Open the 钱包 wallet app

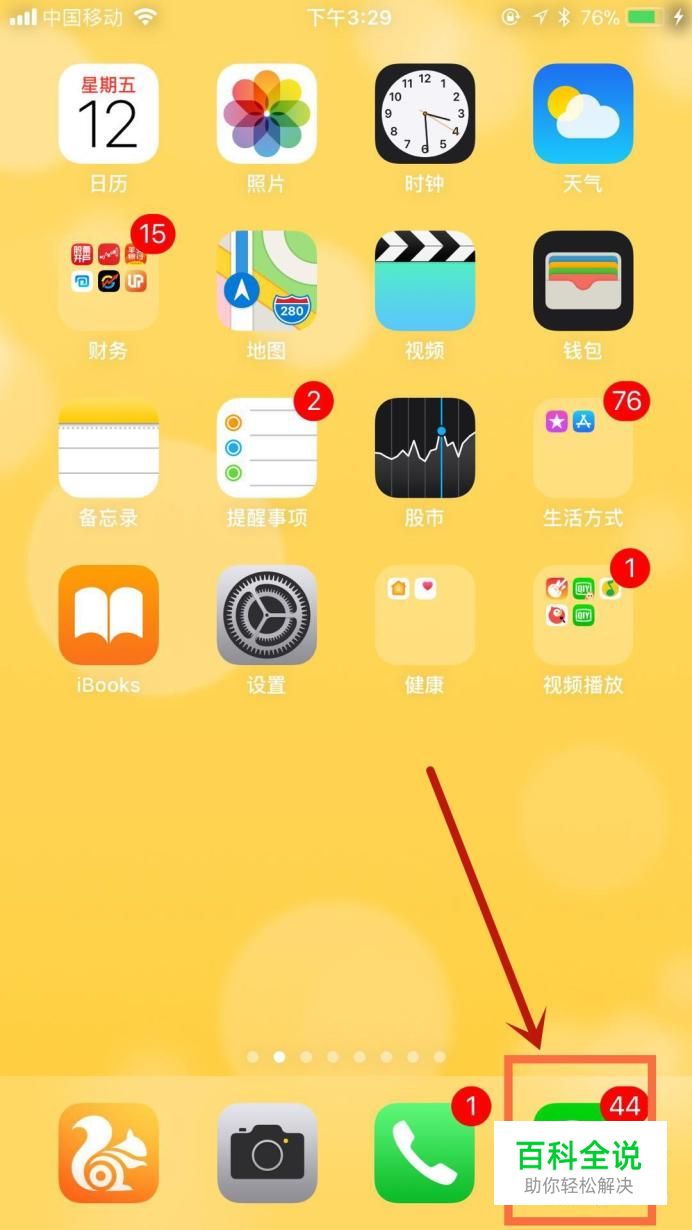pos(582,281)
